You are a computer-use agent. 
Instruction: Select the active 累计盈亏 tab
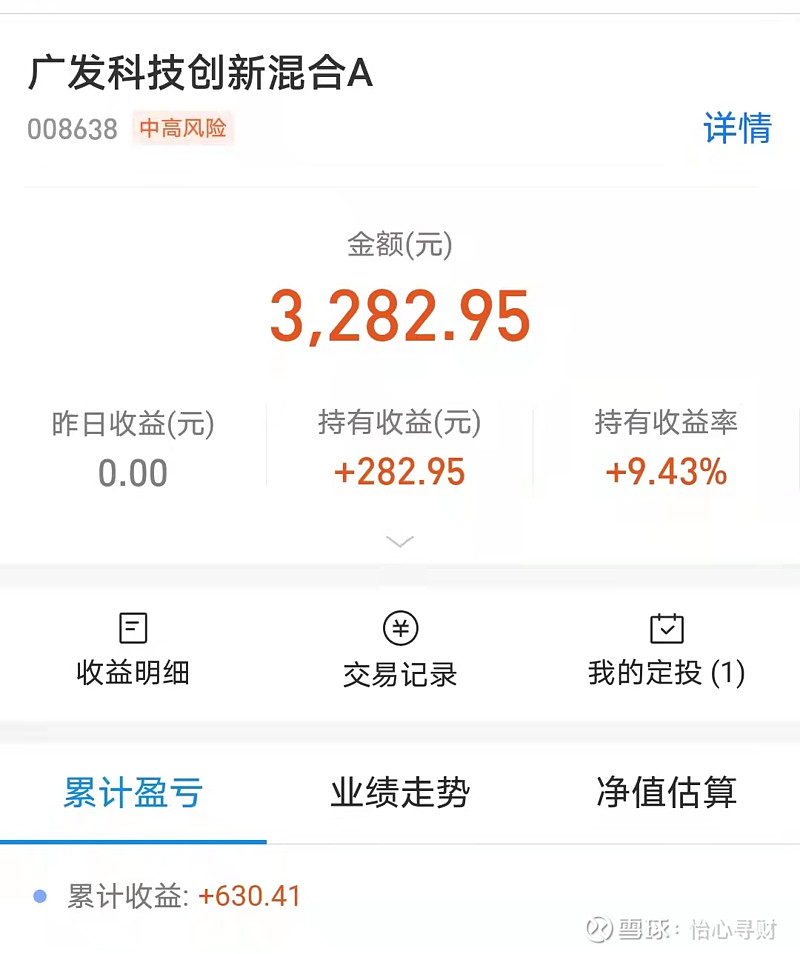(x=133, y=791)
